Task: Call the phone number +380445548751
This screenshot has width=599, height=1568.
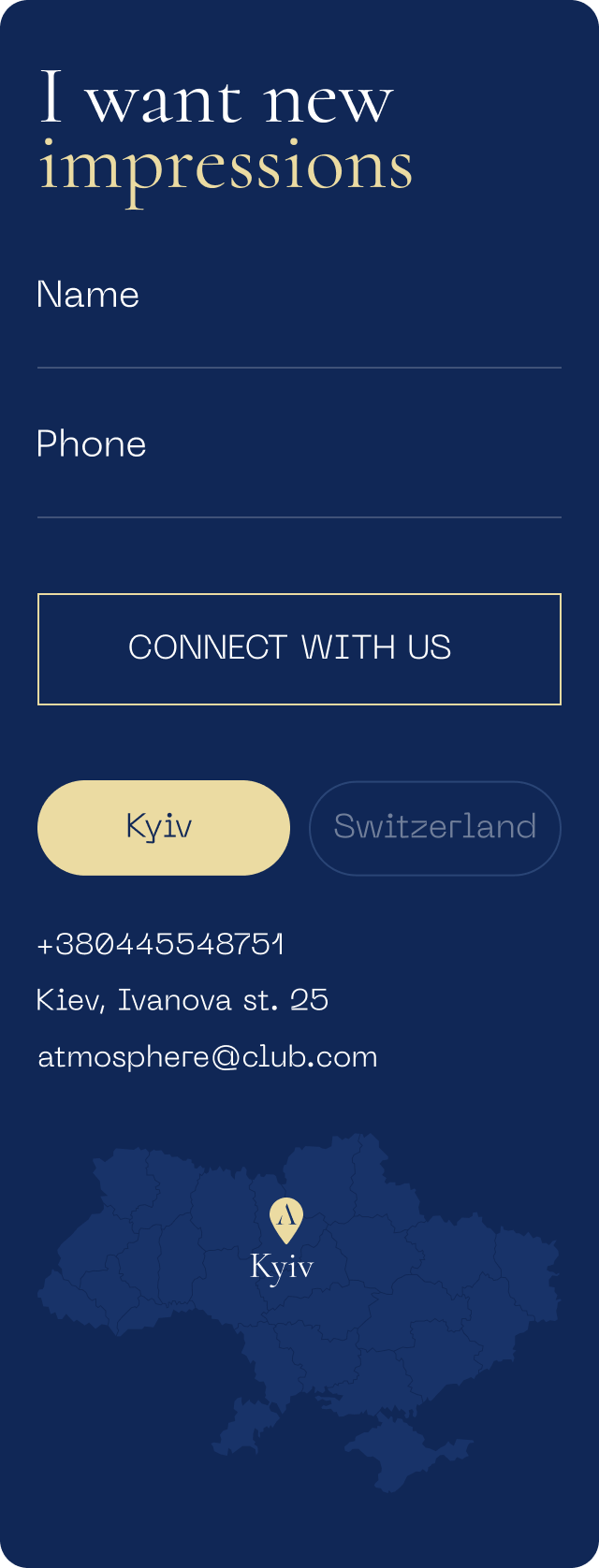Action: coord(160,944)
